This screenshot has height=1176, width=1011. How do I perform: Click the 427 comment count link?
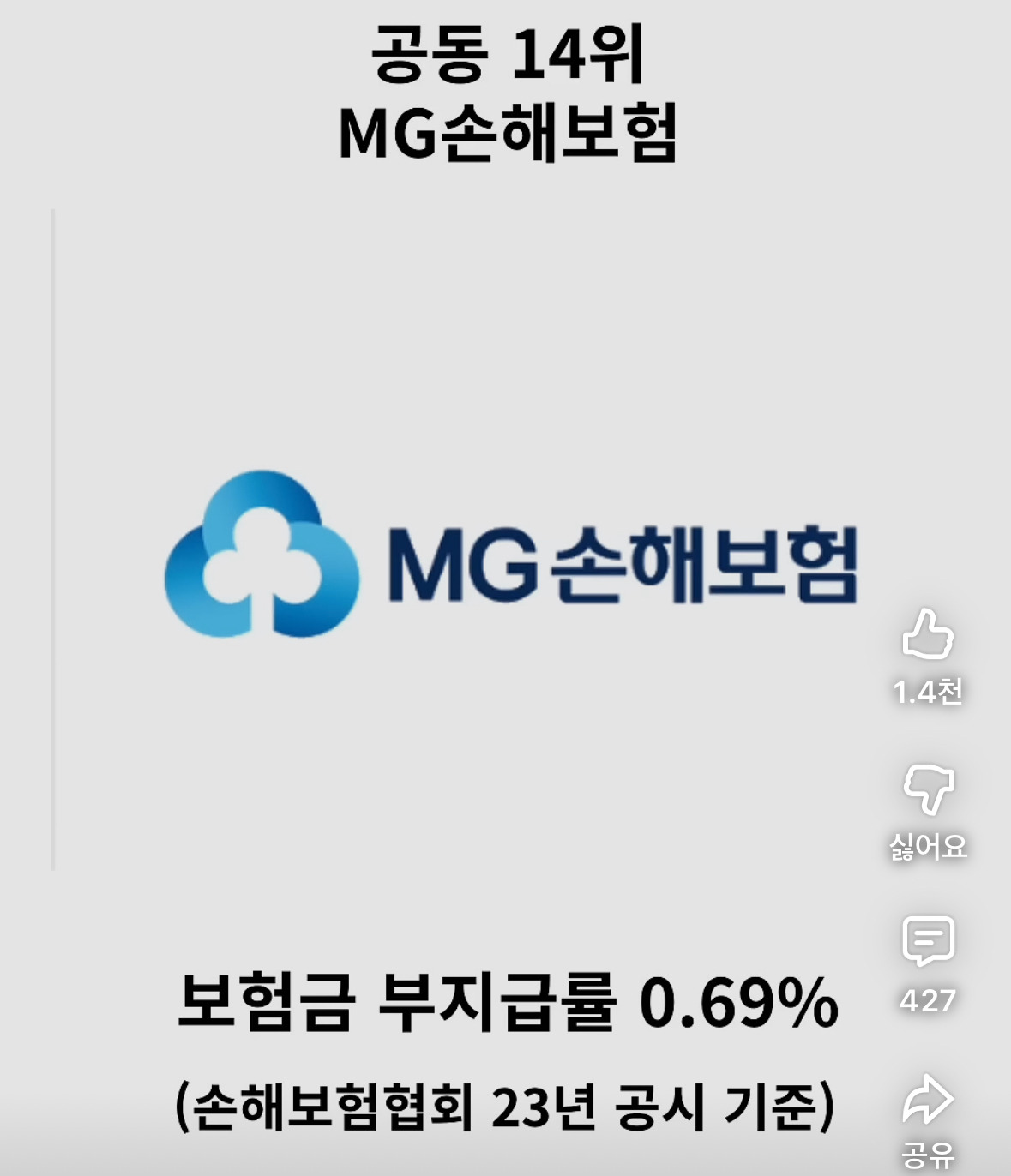tap(929, 999)
